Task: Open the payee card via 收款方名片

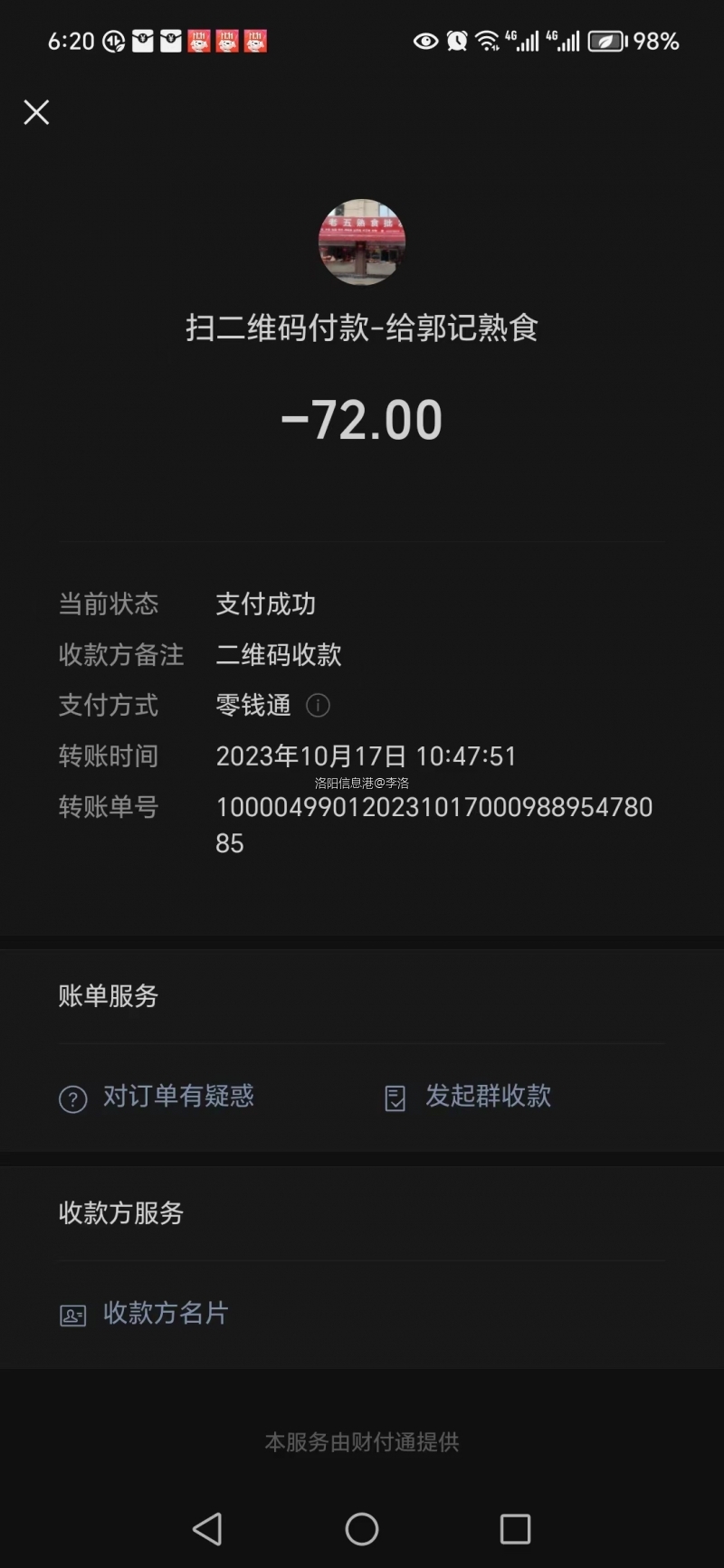Action: [x=165, y=1314]
